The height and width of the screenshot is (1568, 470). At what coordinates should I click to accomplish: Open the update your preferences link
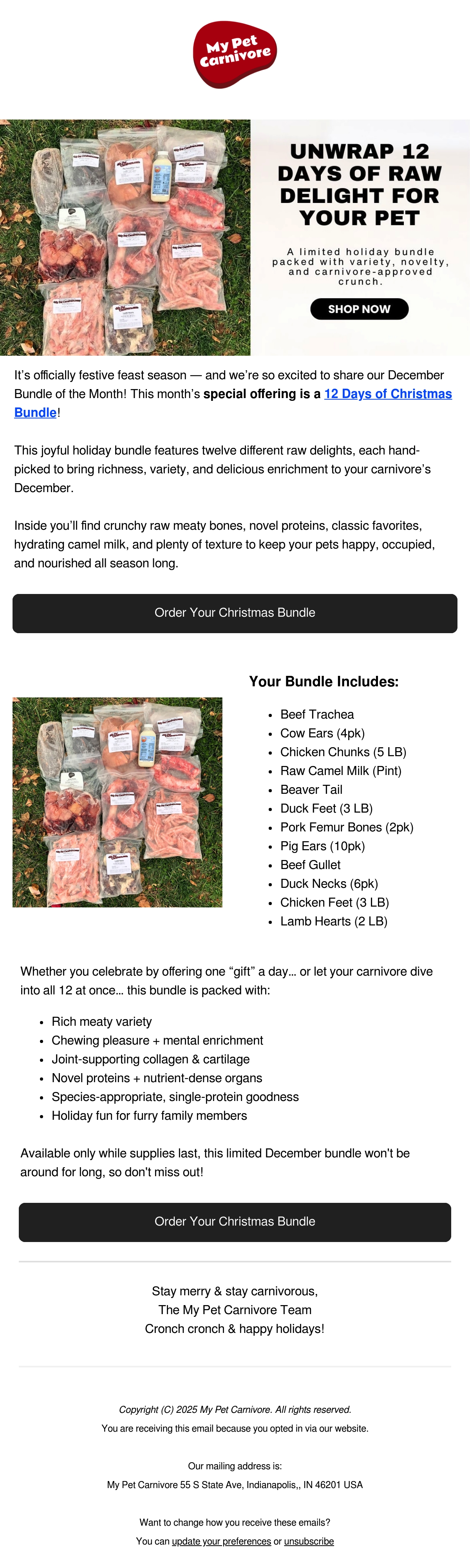click(x=222, y=1541)
